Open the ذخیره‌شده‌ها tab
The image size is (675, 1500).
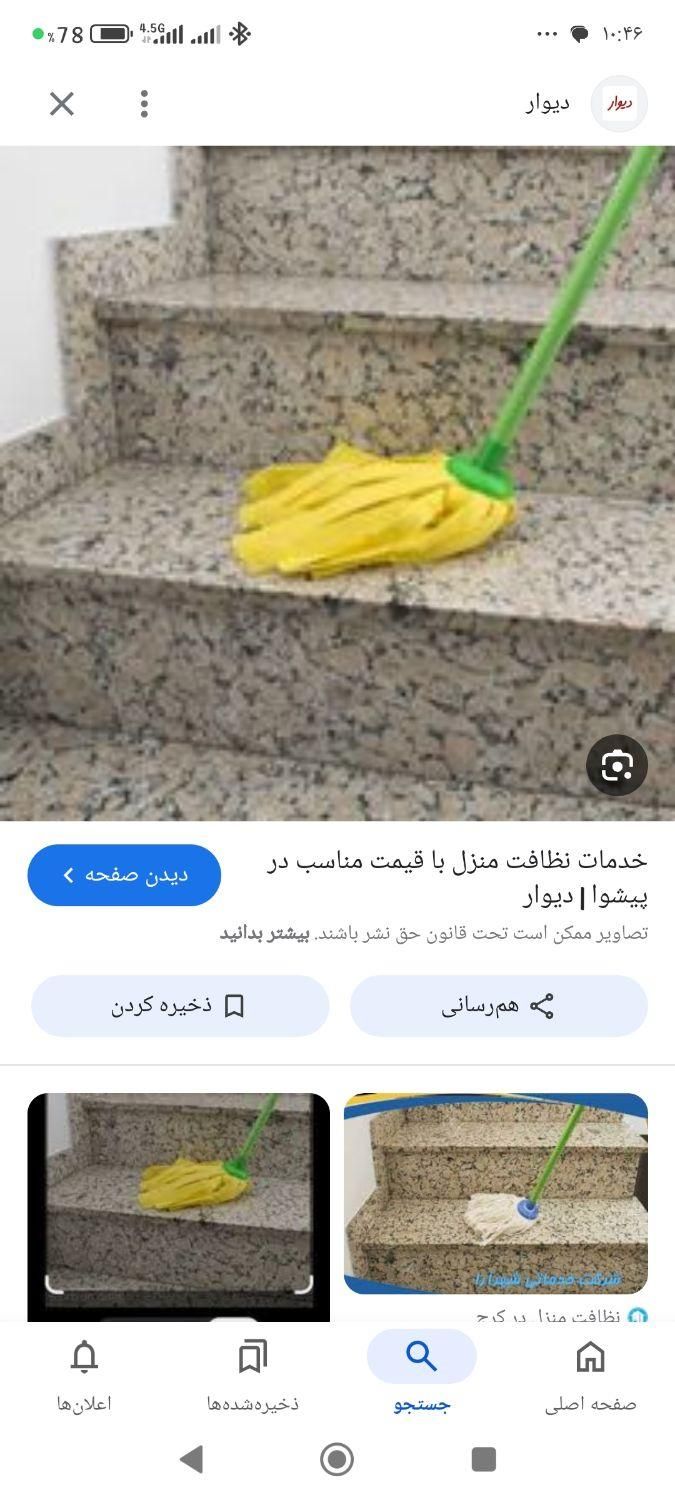(253, 1376)
